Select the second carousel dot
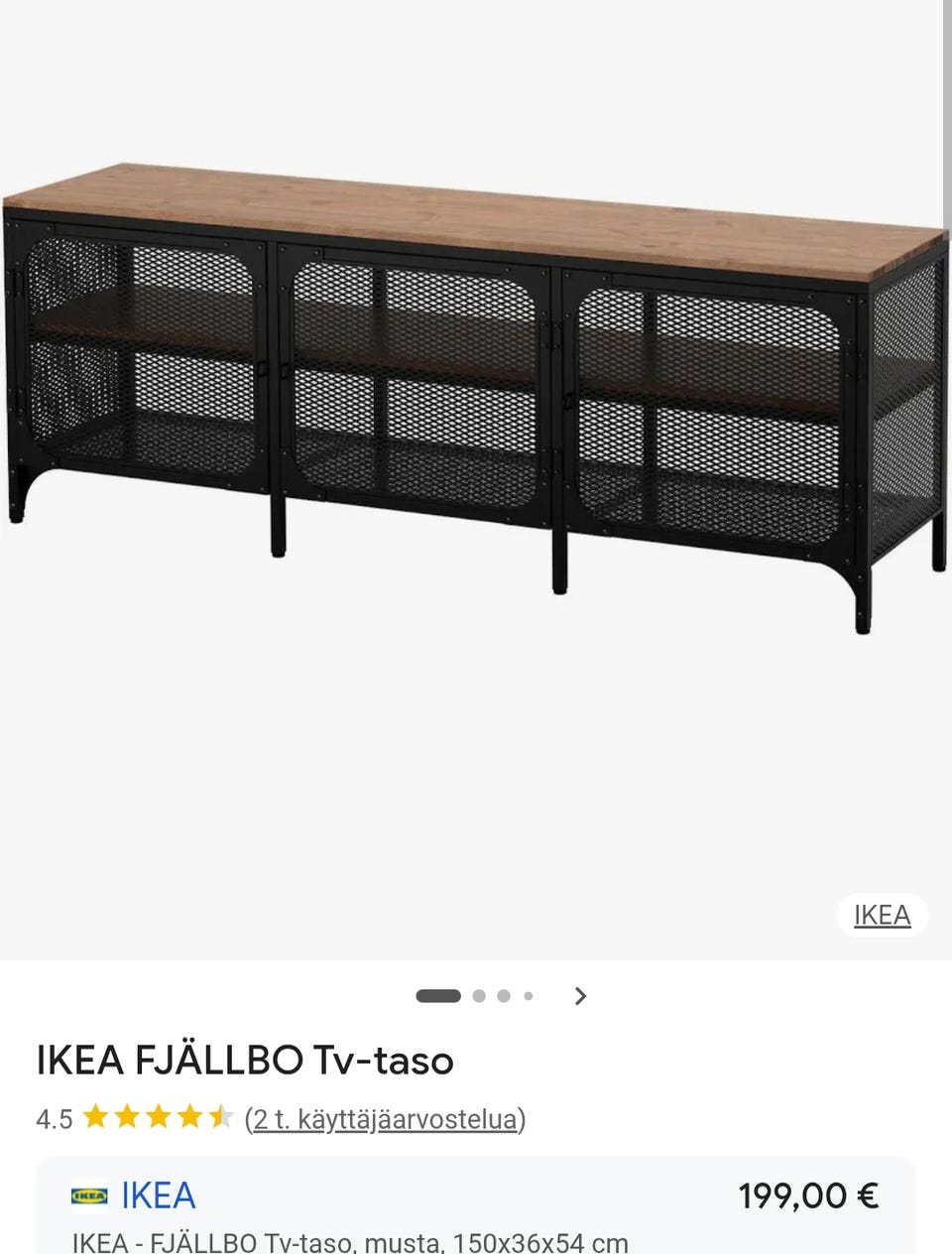Image resolution: width=952 pixels, height=1254 pixels. pos(477,994)
